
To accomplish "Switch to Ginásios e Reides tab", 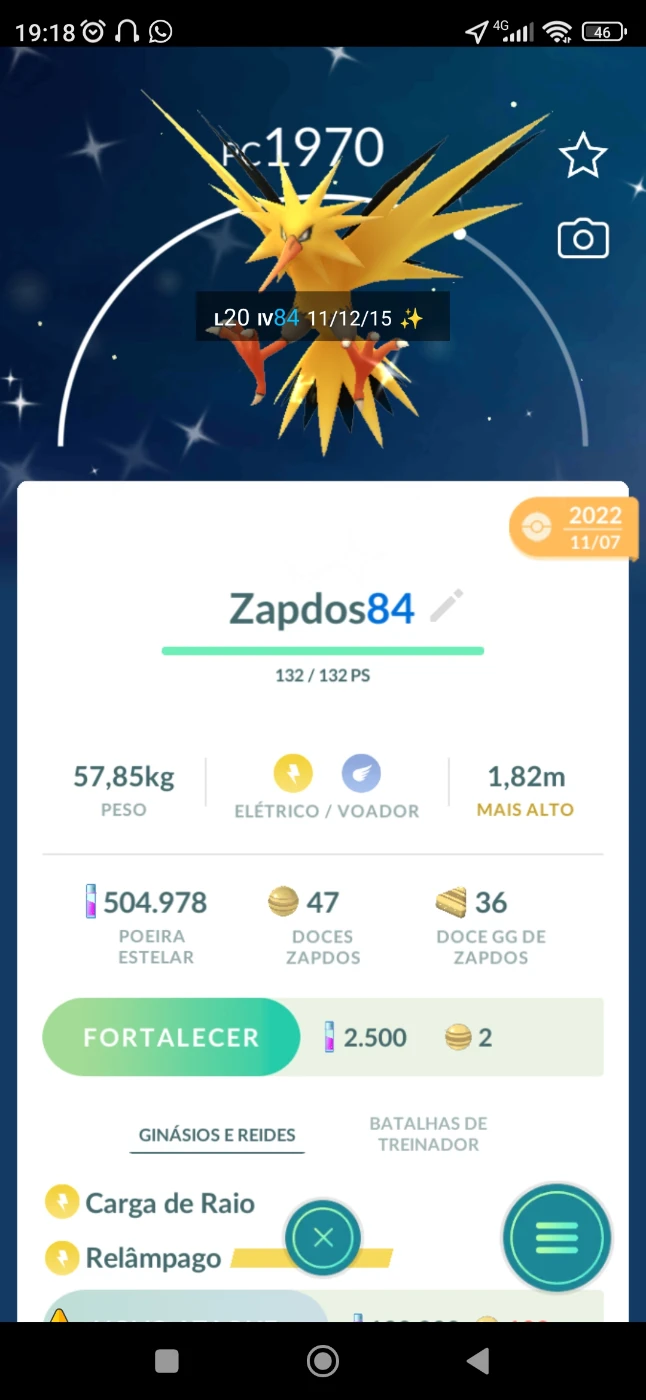I will click(217, 1135).
